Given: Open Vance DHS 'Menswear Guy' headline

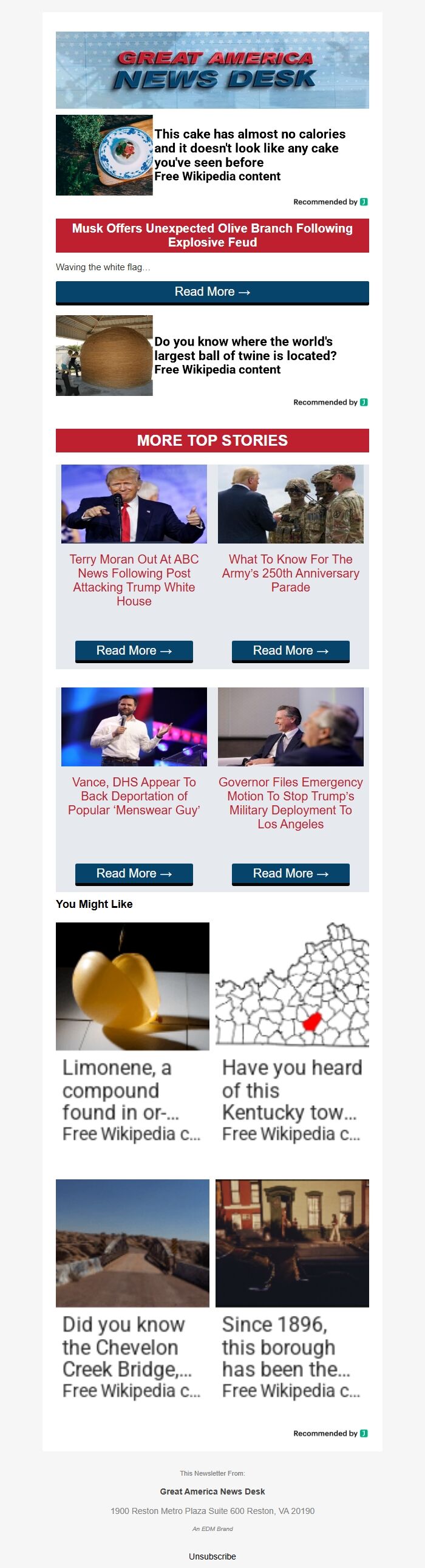Looking at the screenshot, I should (134, 796).
